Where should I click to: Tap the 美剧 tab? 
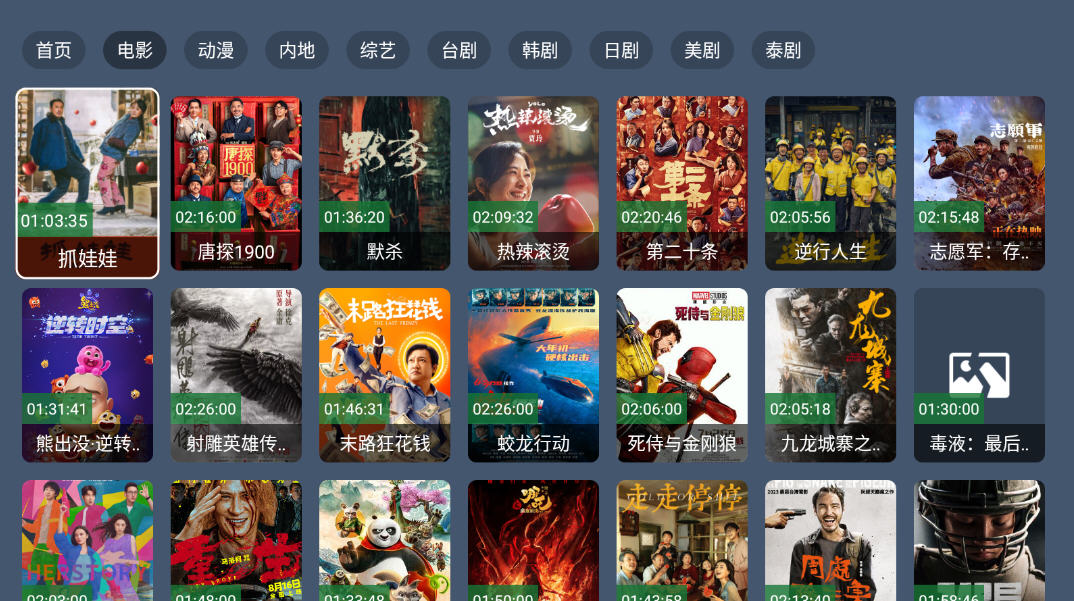702,50
